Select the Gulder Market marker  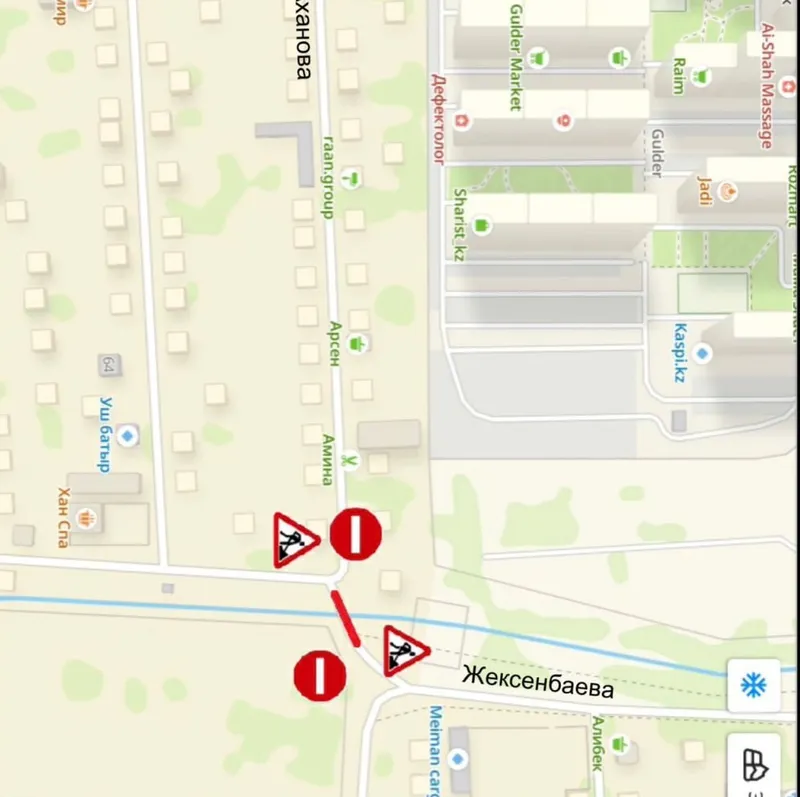(538, 58)
